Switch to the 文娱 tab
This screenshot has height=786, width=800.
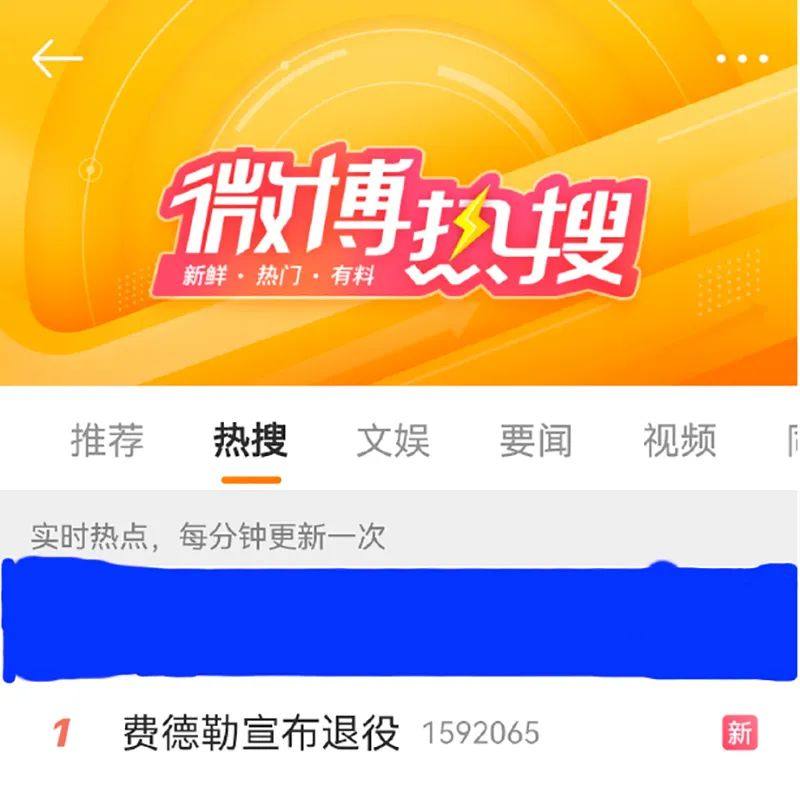click(393, 440)
